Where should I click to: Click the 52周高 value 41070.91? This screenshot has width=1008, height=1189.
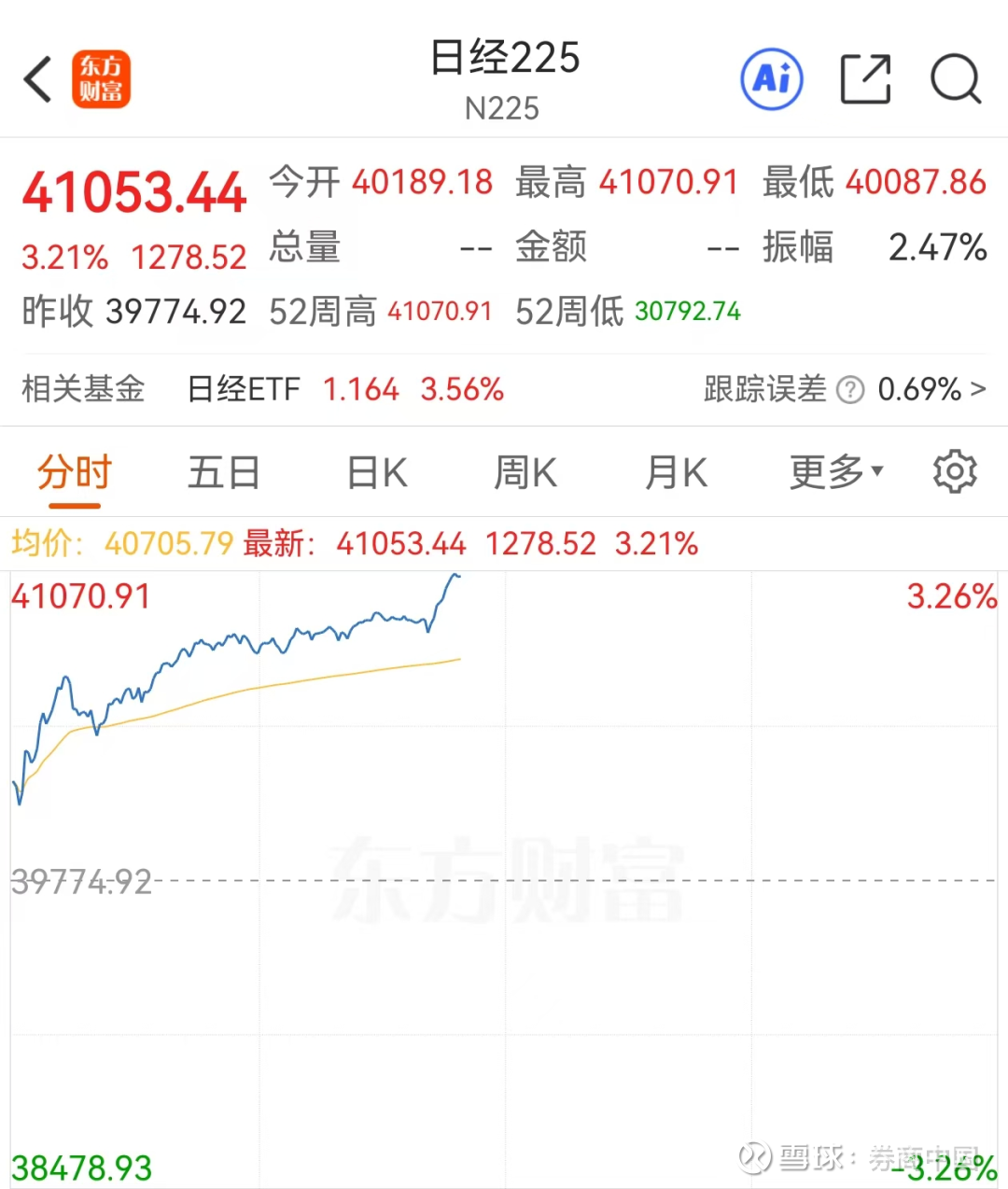[x=440, y=312]
